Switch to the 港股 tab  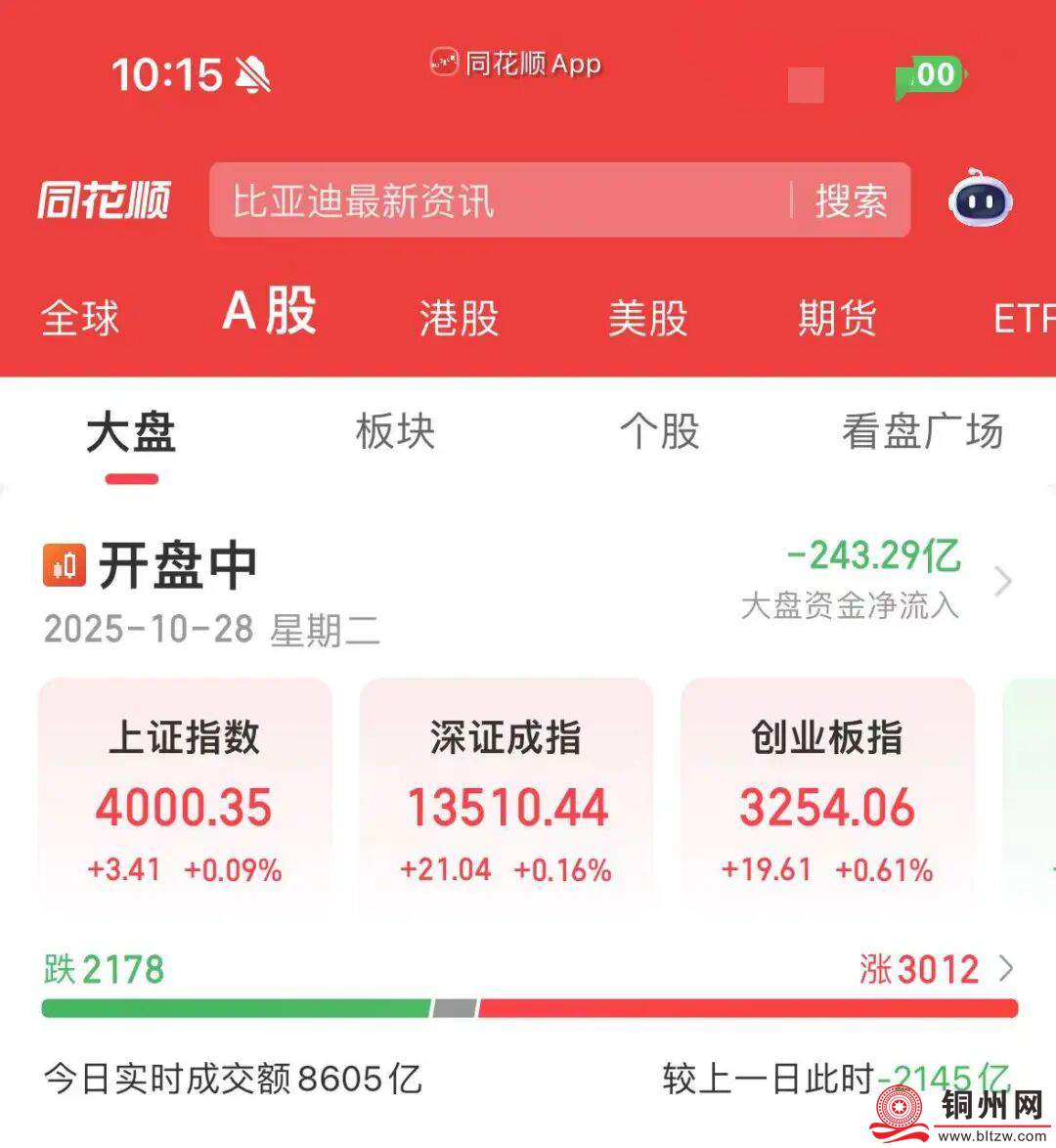[x=459, y=319]
